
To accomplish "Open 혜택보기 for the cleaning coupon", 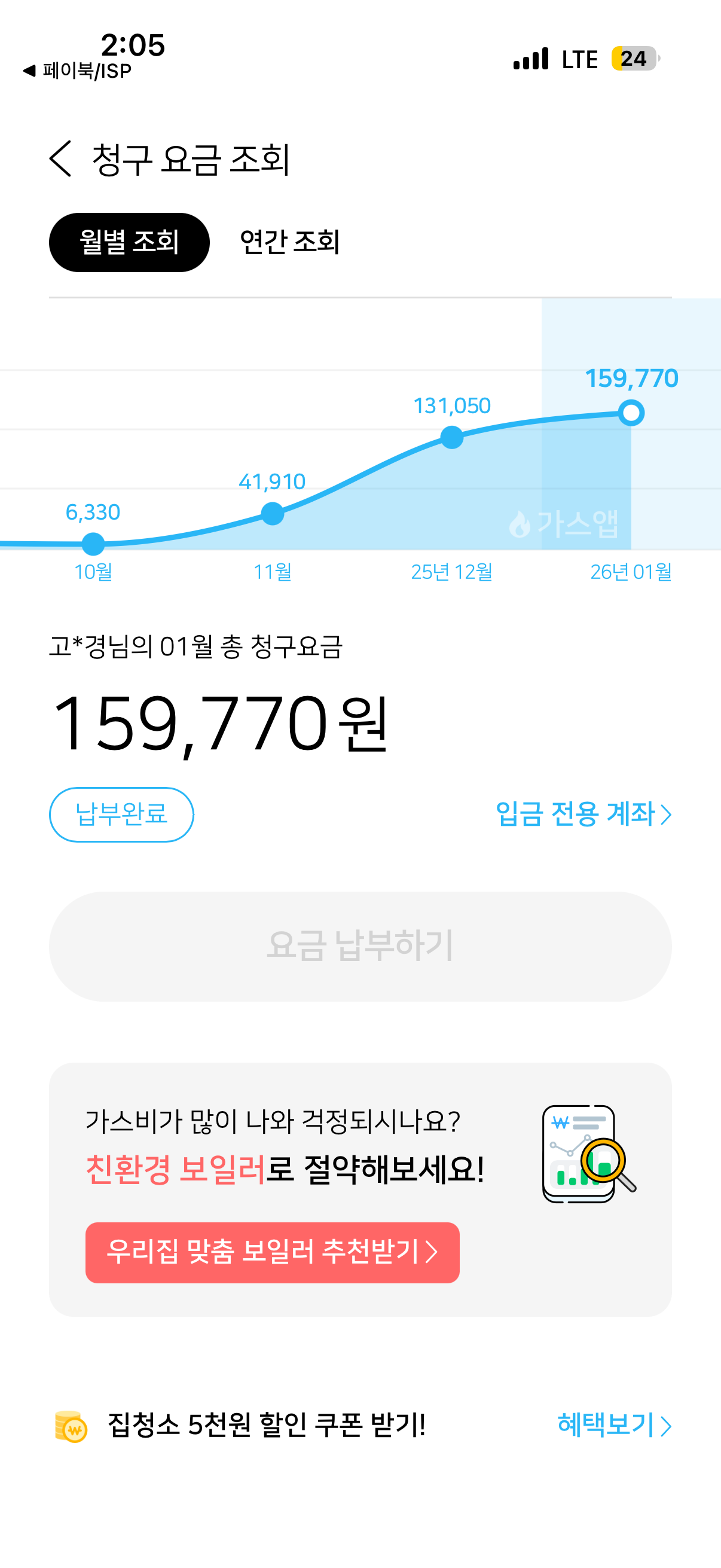I will [x=613, y=1425].
